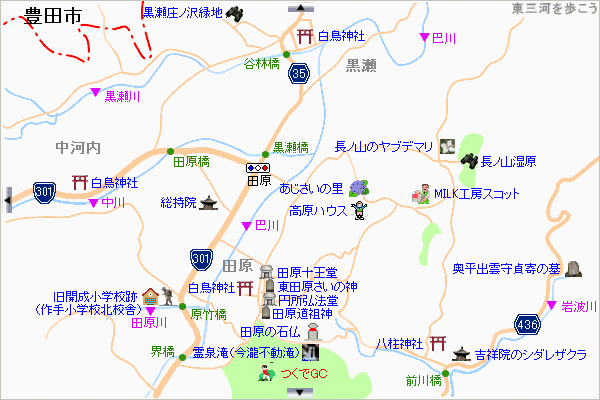Pan the map west with the left arrow
The width and height of the screenshot is (600, 400).
[x=7, y=200]
